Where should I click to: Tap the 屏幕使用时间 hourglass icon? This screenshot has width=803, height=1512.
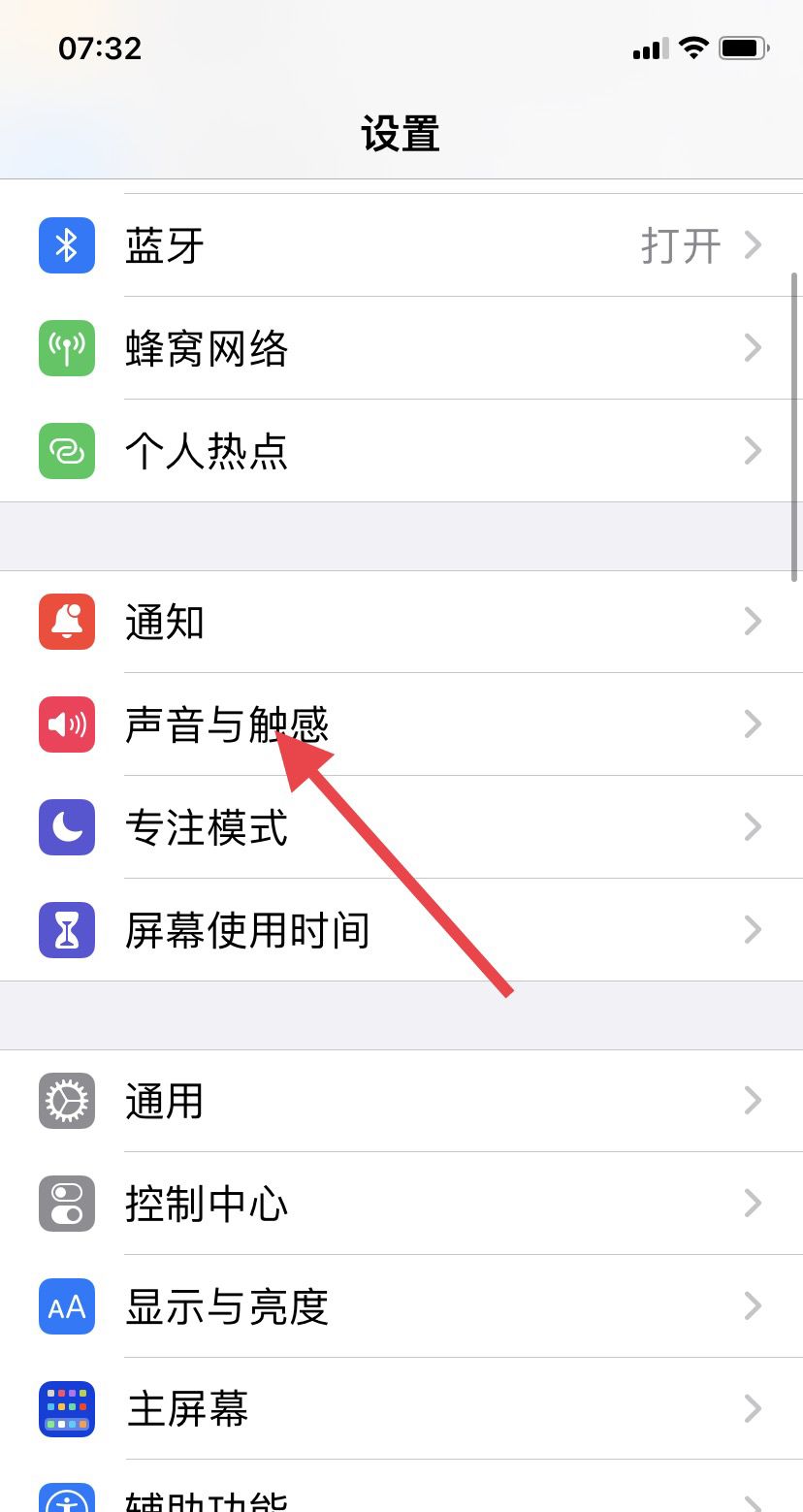coord(65,929)
